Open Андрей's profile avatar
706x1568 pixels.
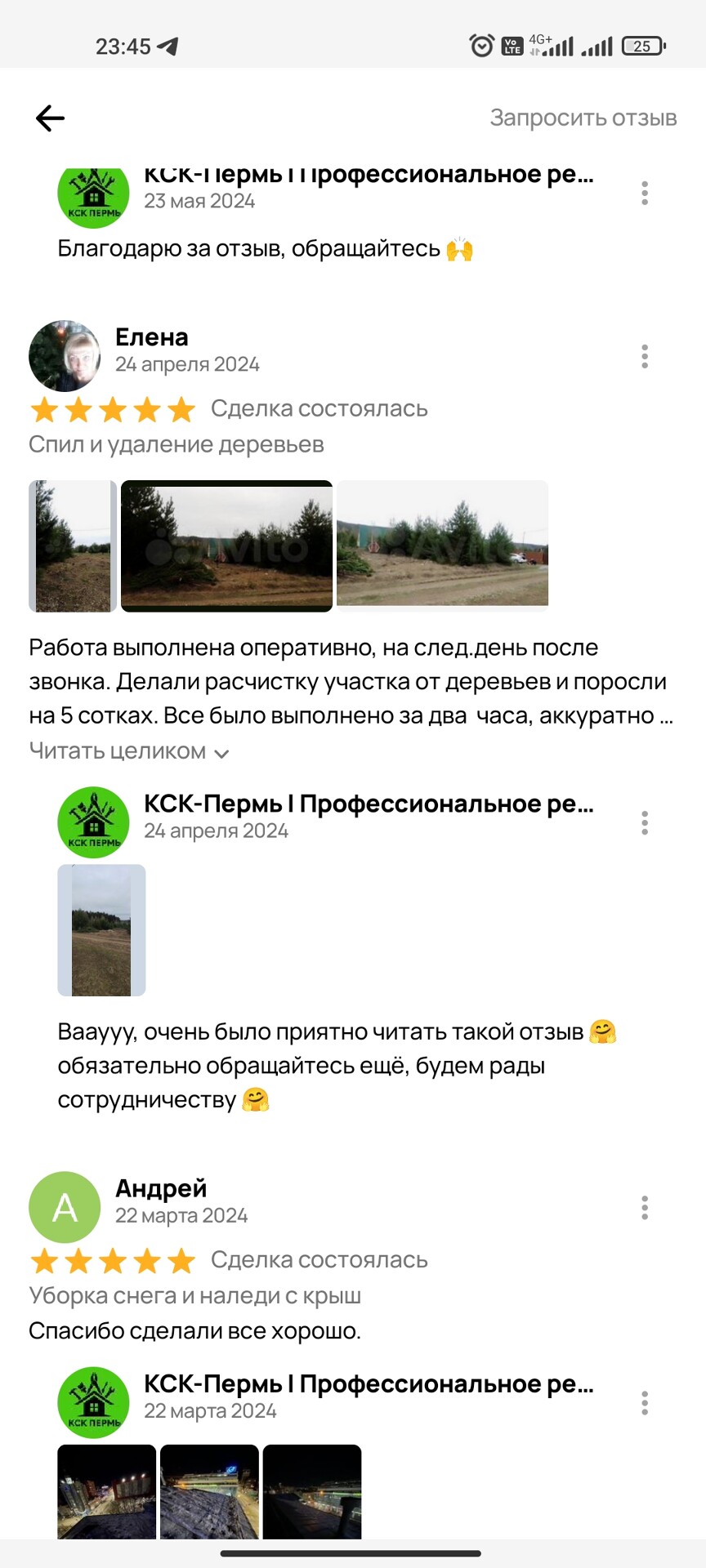click(x=65, y=1207)
